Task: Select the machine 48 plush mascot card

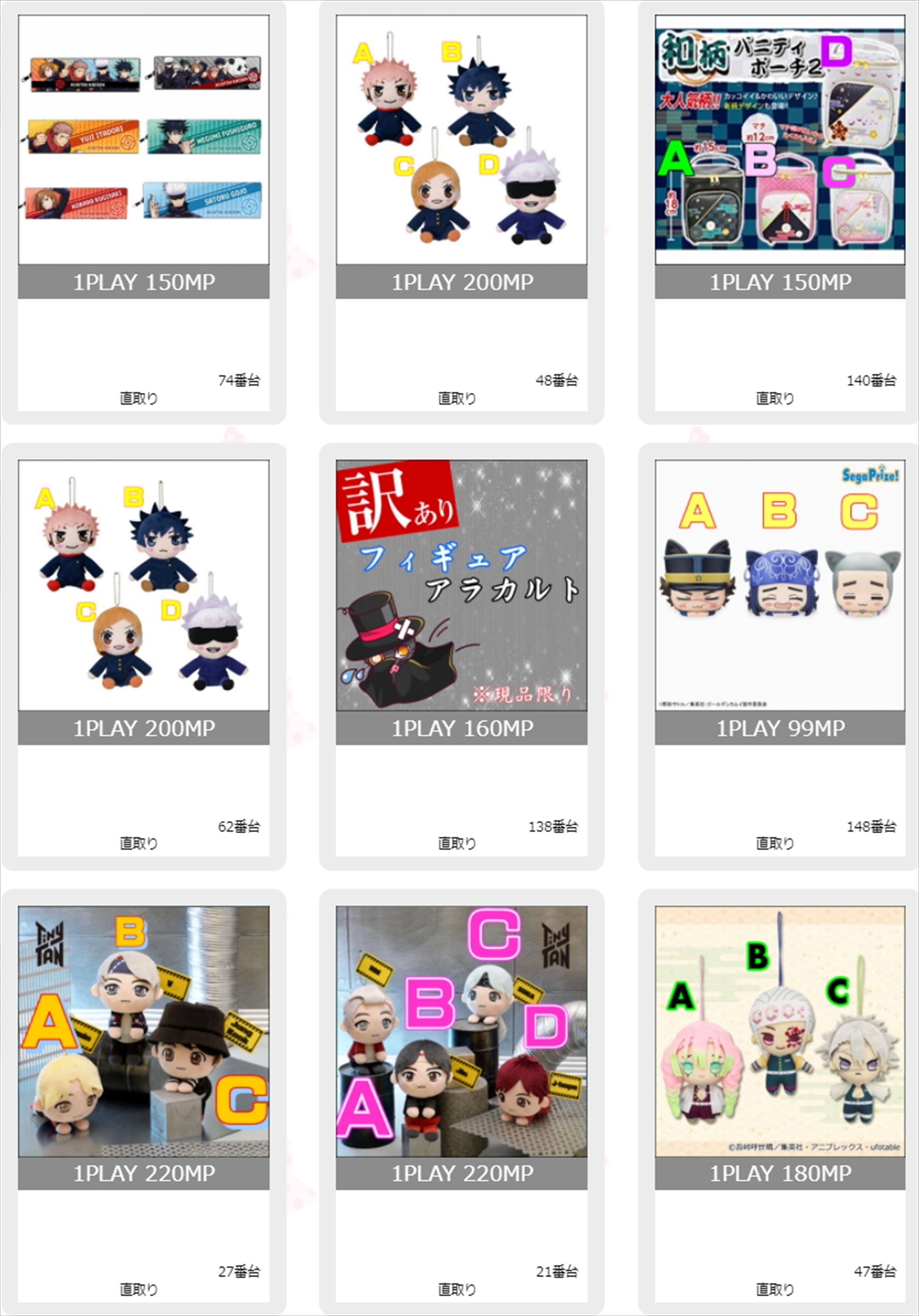Action: tap(461, 140)
